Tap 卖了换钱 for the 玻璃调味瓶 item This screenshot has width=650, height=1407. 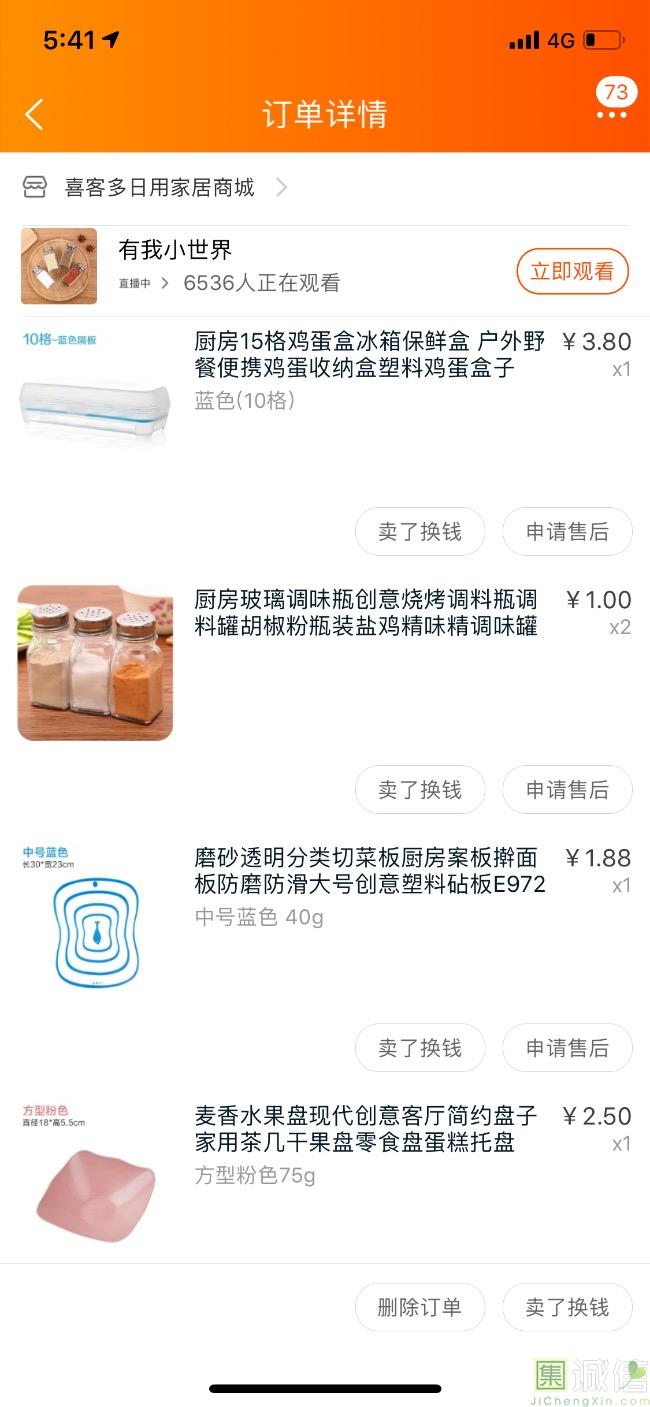(420, 790)
